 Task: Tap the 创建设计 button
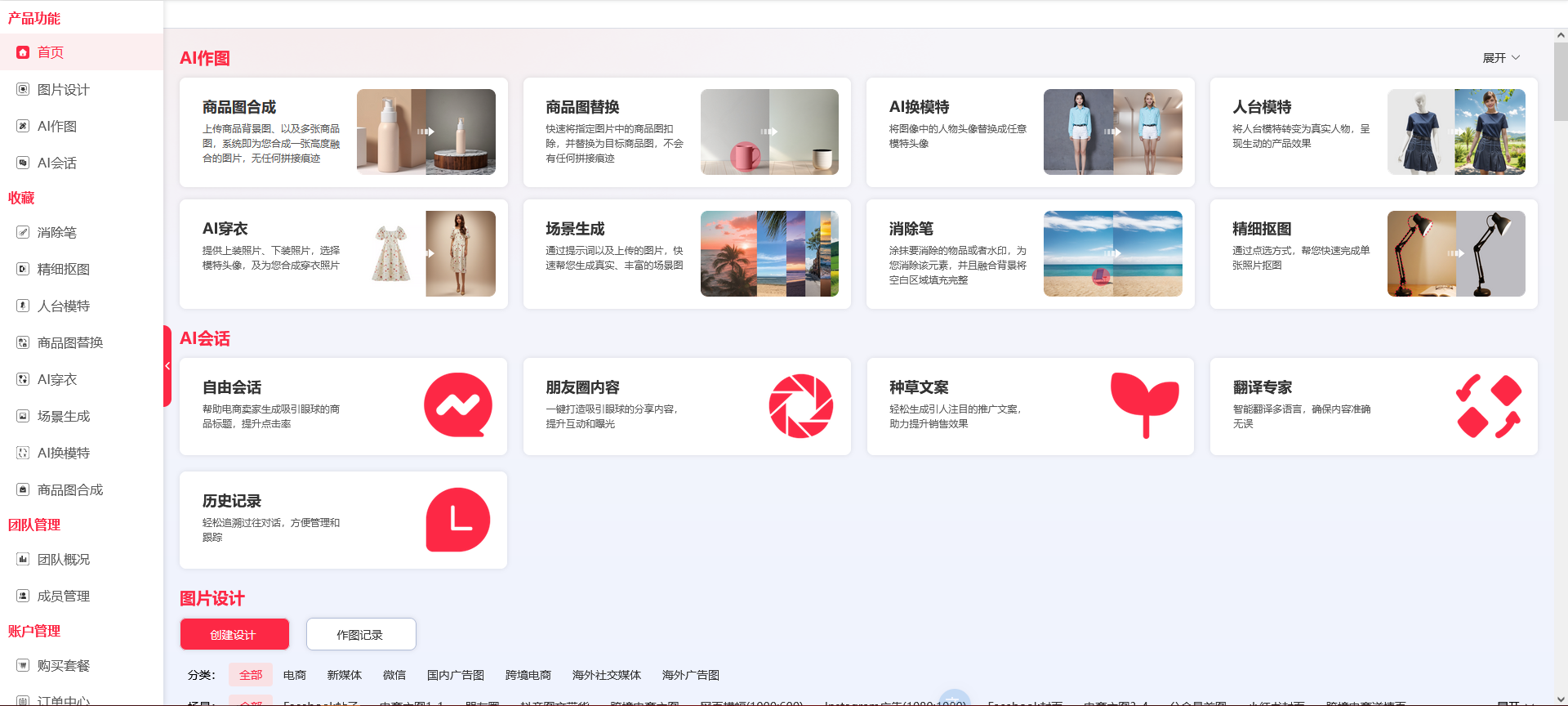(x=234, y=635)
